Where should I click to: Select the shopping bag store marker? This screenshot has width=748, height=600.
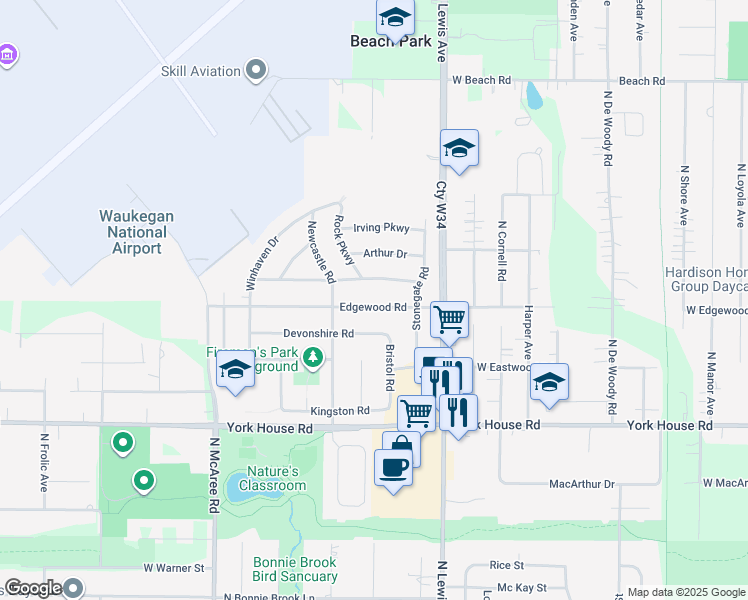[401, 446]
